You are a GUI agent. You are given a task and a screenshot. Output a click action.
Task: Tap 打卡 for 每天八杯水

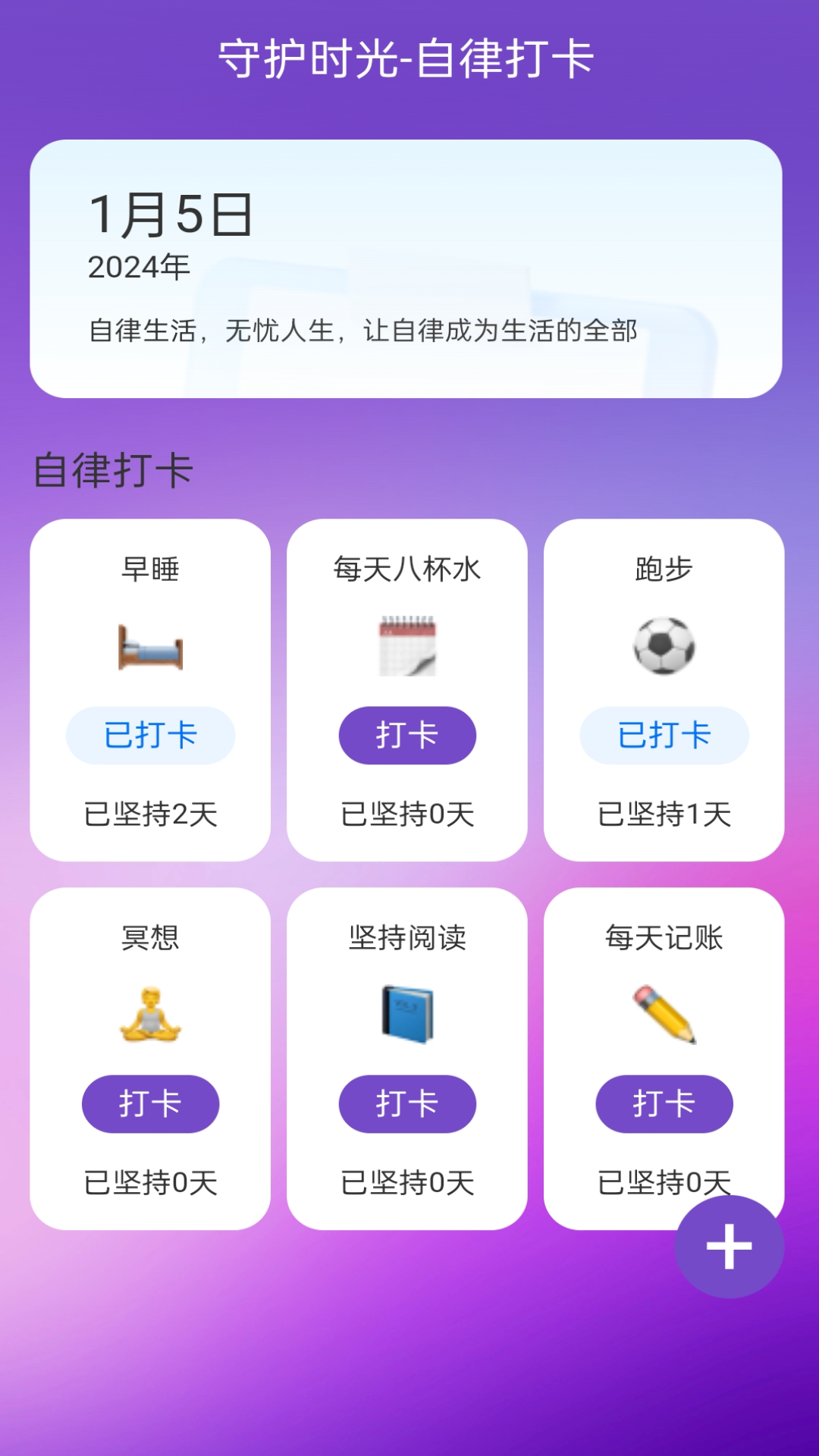[407, 735]
